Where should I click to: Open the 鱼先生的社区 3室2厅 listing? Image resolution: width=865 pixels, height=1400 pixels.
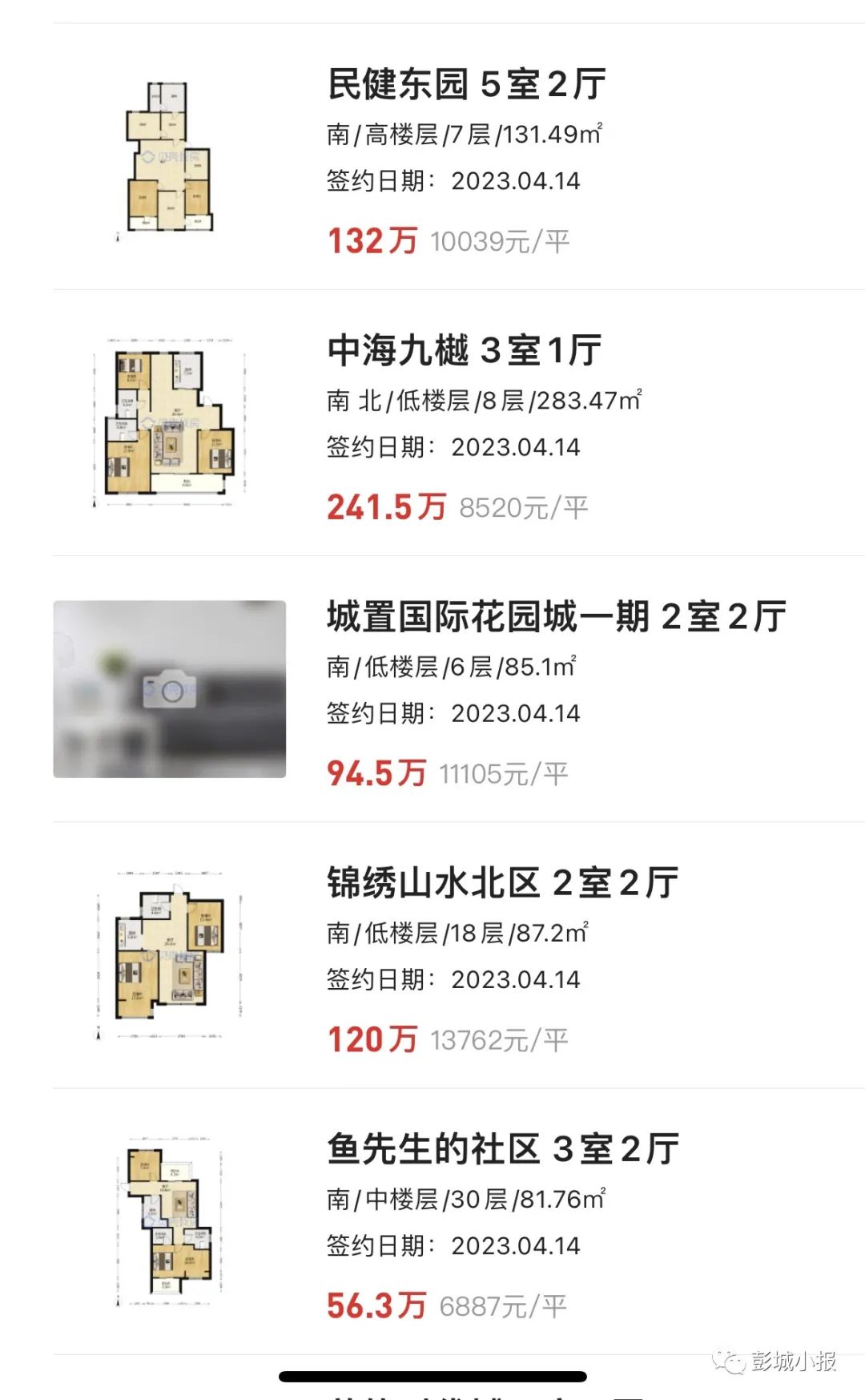pos(459,1221)
